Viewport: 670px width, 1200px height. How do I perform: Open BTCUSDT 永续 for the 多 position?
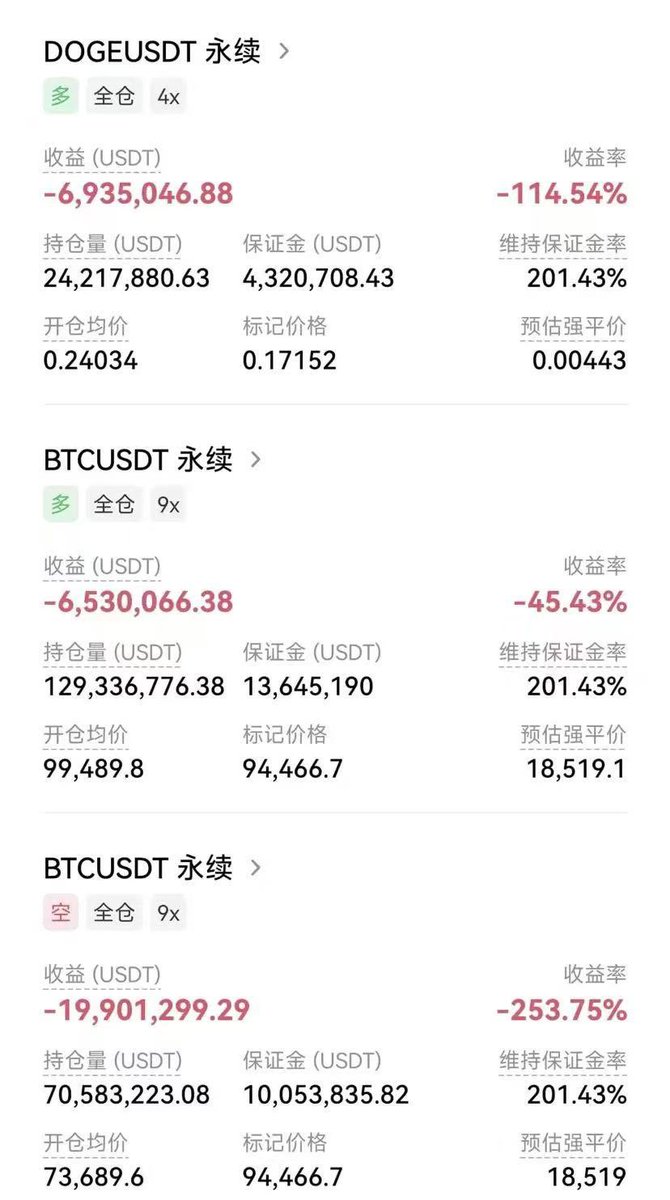pyautogui.click(x=153, y=459)
